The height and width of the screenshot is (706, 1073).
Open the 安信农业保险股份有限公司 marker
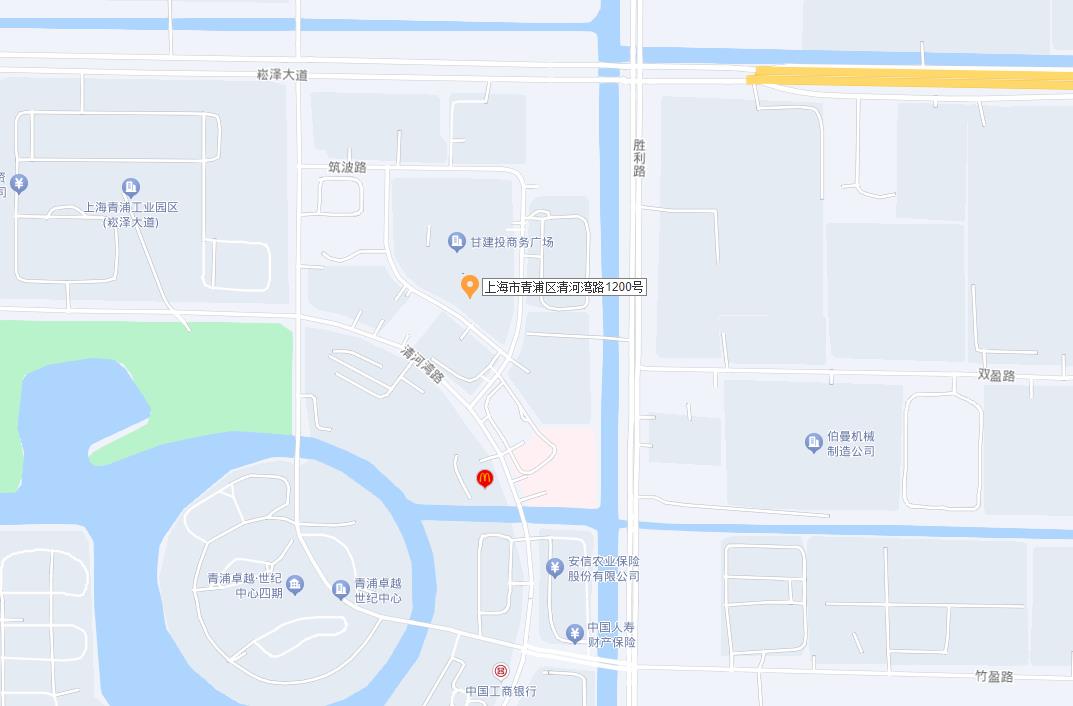click(555, 568)
